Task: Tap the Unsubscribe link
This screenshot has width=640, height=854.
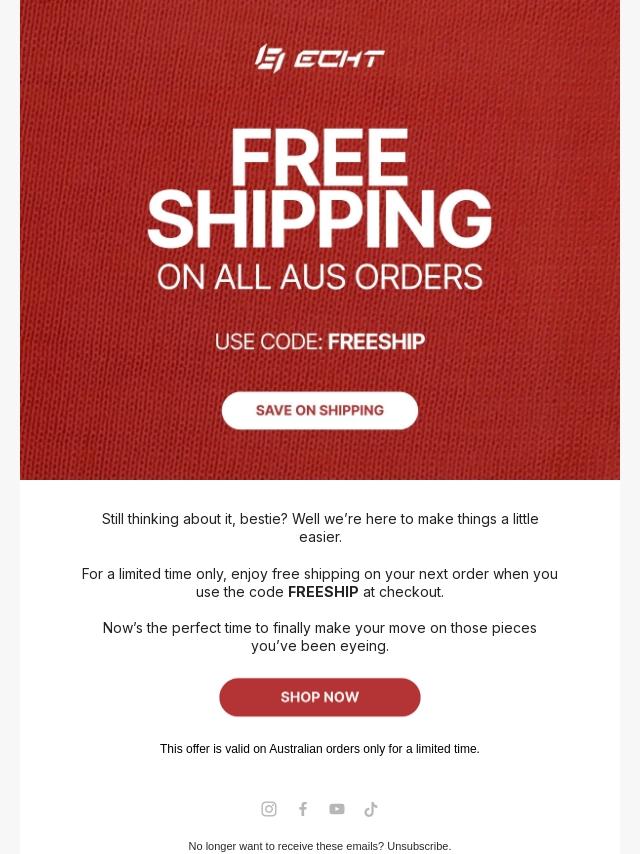Action: [418, 846]
